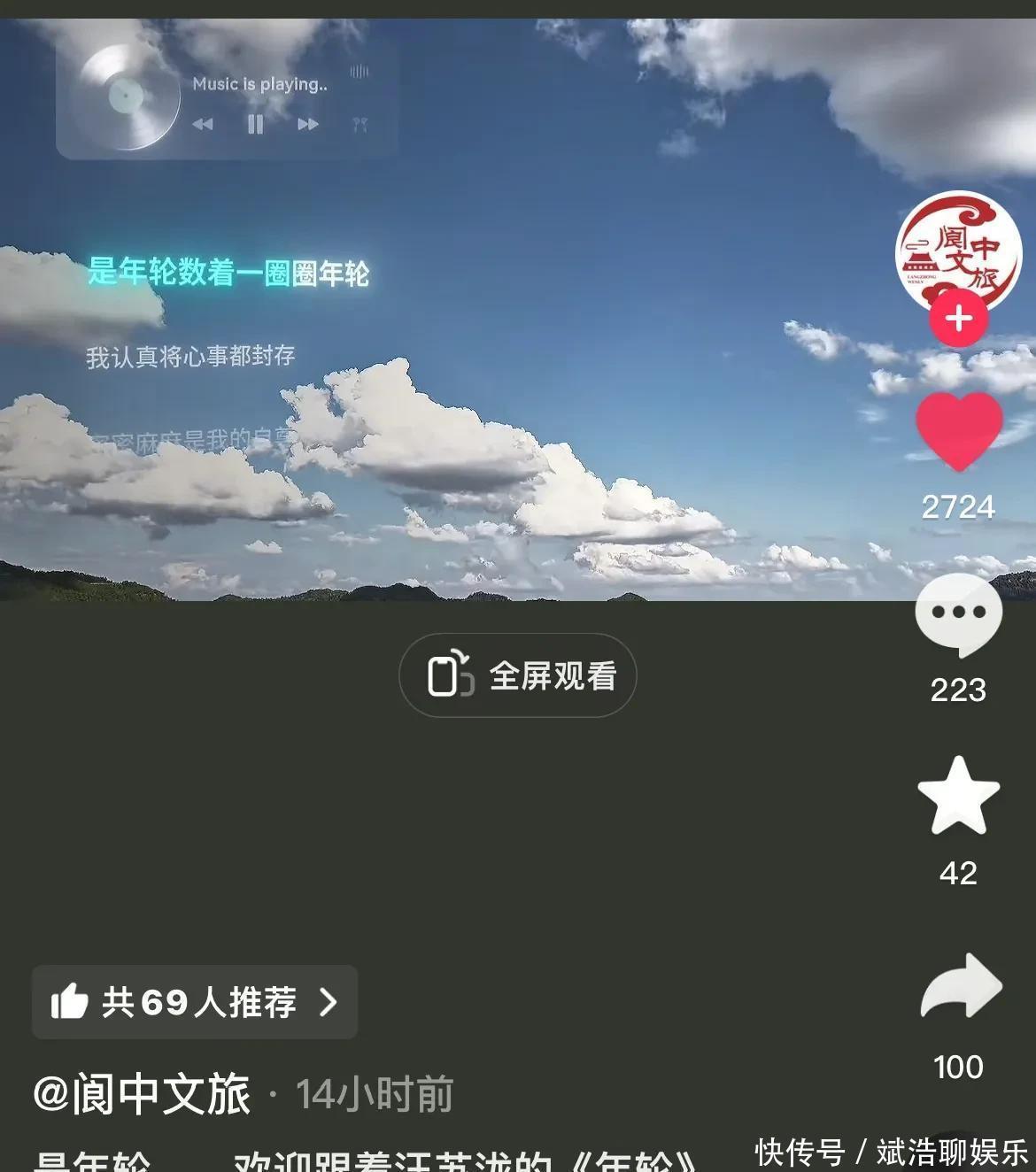Open the comments with 223 replies
Viewport: 1036px width, 1172px height.
pyautogui.click(x=958, y=615)
